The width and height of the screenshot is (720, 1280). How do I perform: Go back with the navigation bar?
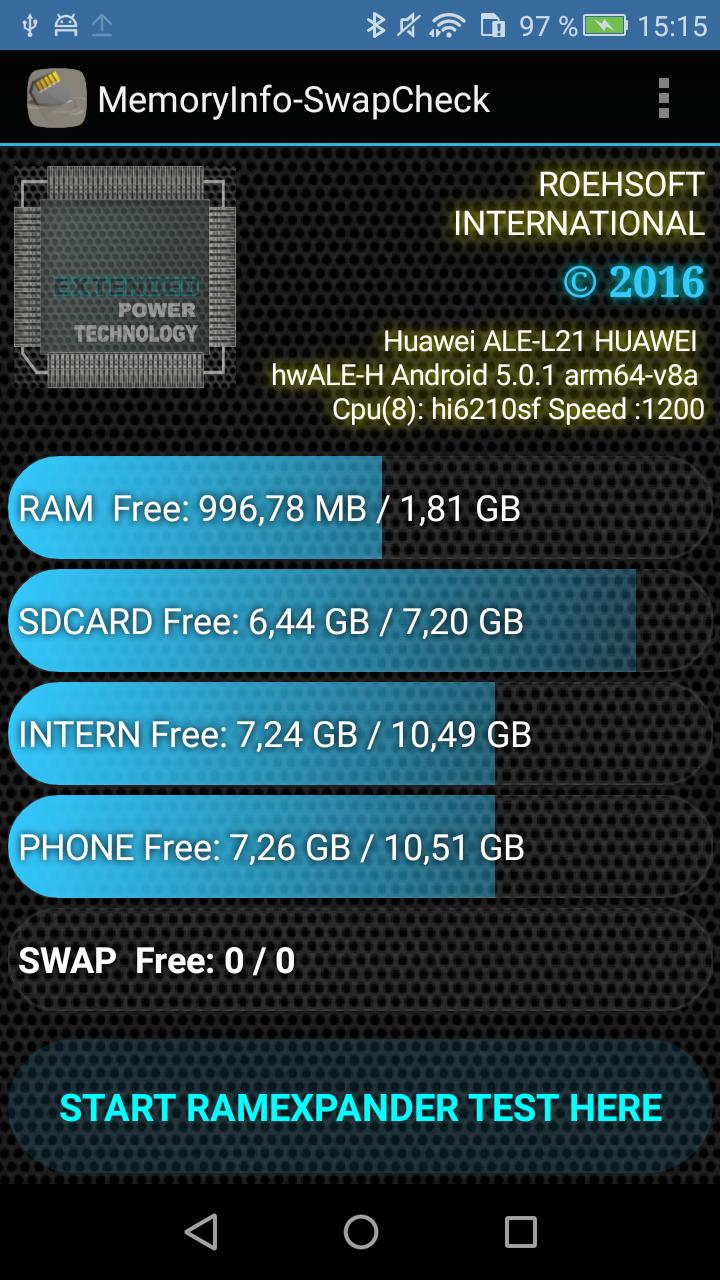201,1231
